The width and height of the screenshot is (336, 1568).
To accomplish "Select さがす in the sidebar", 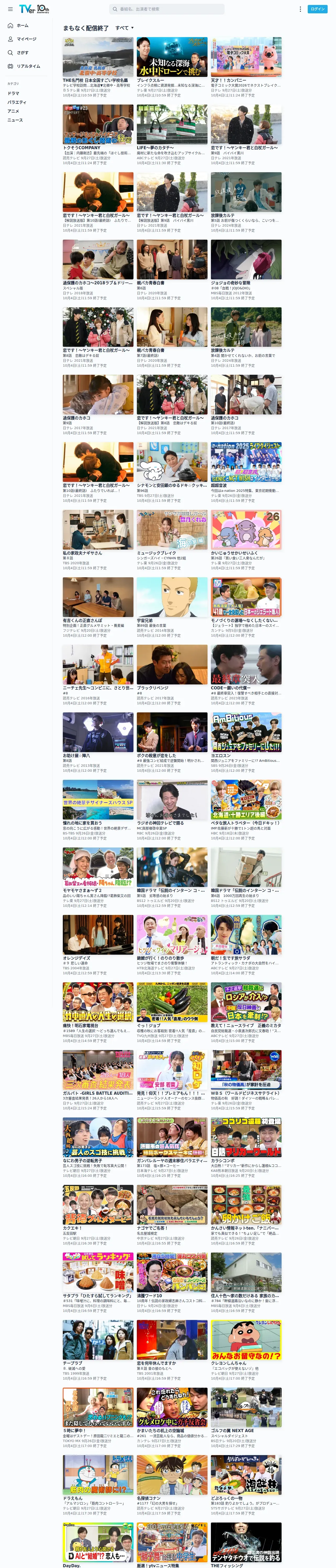I will [18, 52].
